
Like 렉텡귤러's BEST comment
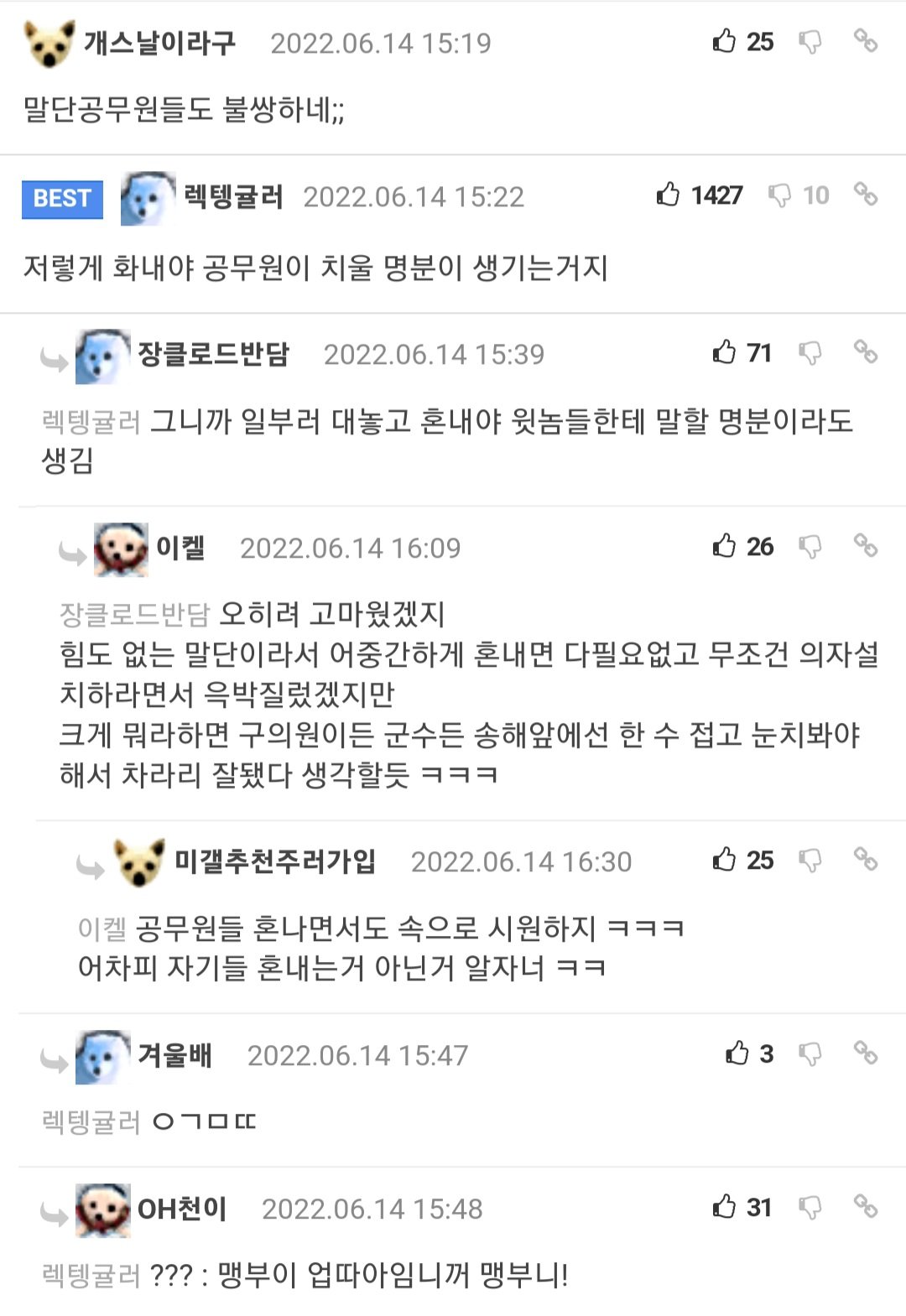point(669,195)
